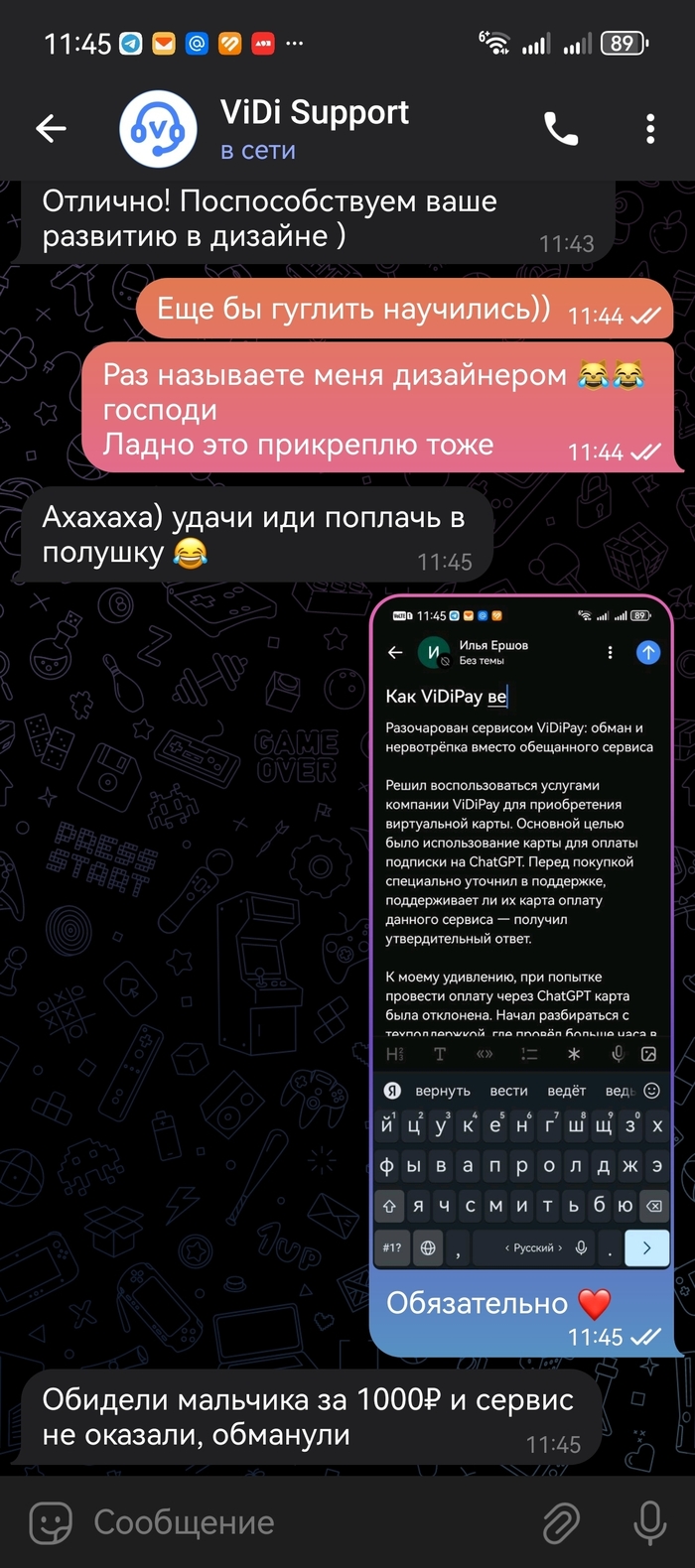The image size is (695, 1568).
Task: Start a voice call with ViDi Support
Action: click(561, 128)
